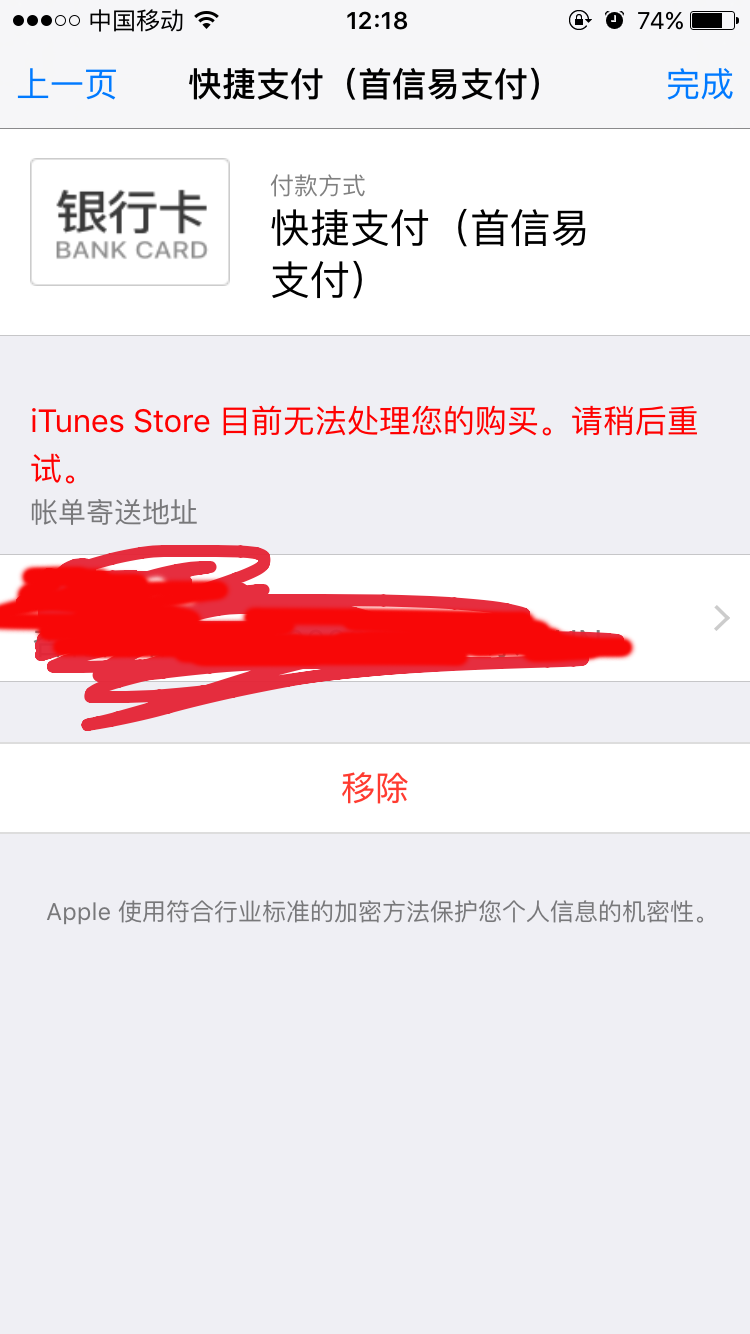
Task: Go back via 上一页
Action: (67, 85)
